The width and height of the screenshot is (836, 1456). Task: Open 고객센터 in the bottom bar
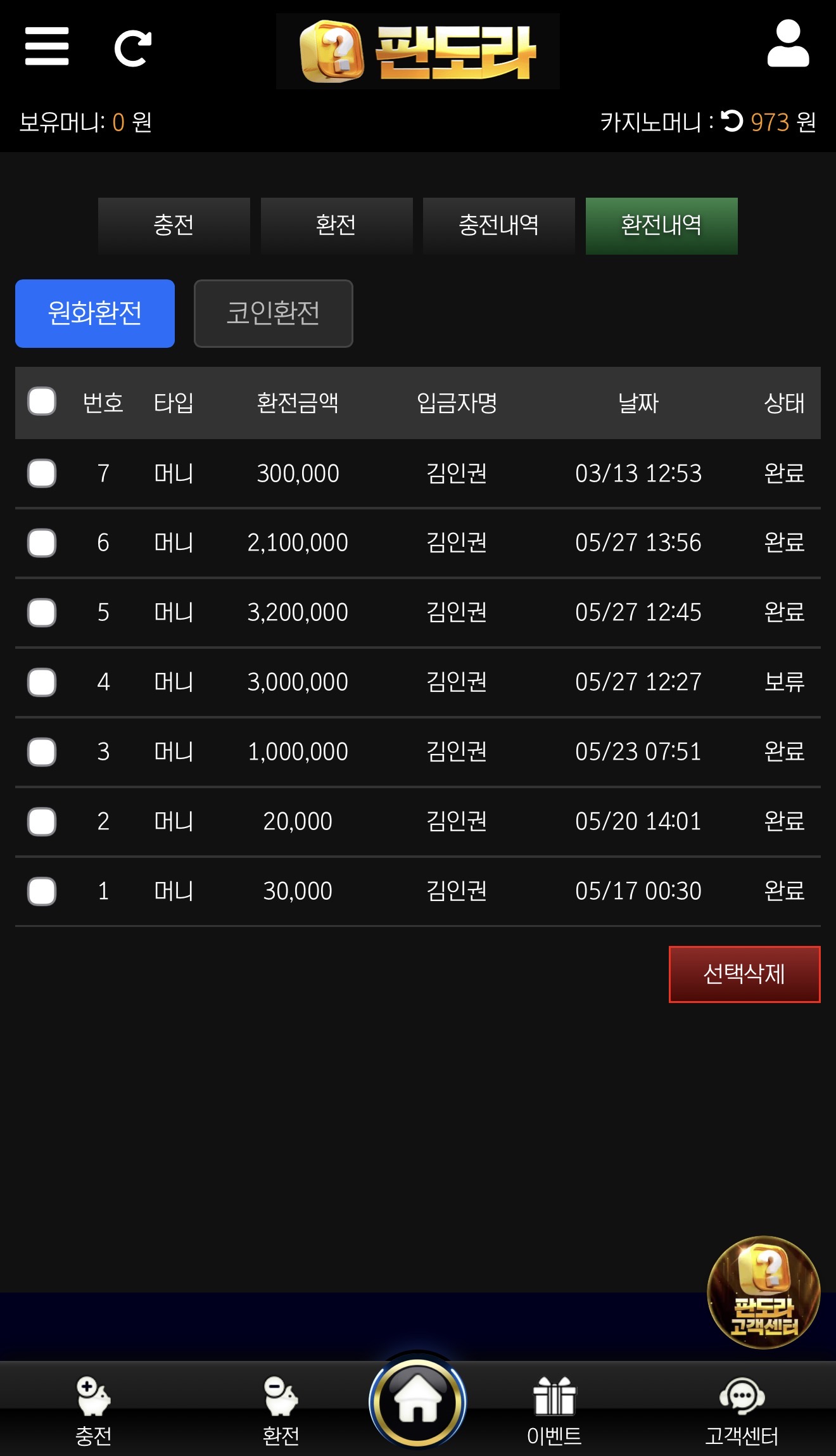coord(742,1410)
